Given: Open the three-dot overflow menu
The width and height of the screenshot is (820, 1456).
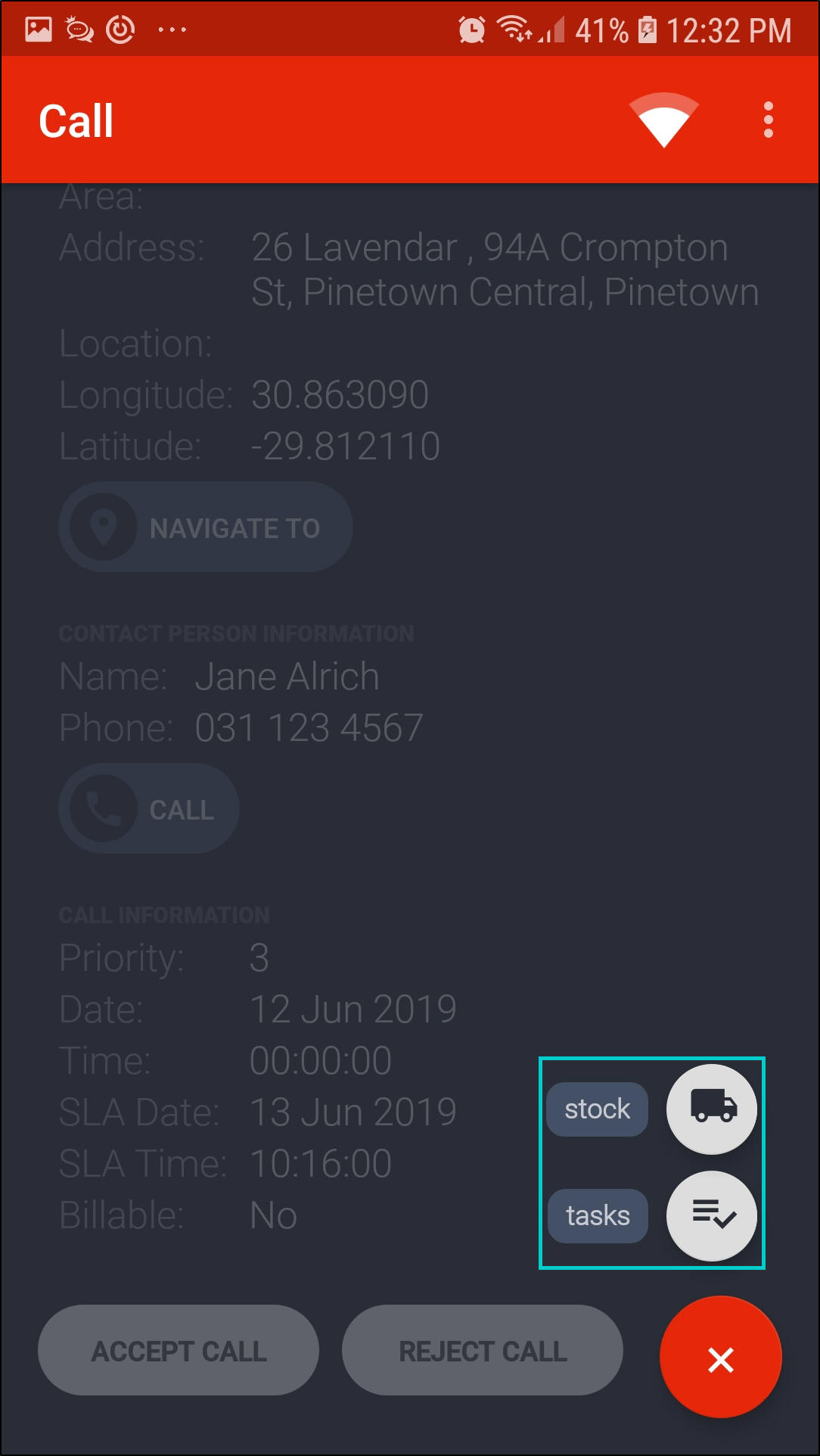Looking at the screenshot, I should click(769, 120).
